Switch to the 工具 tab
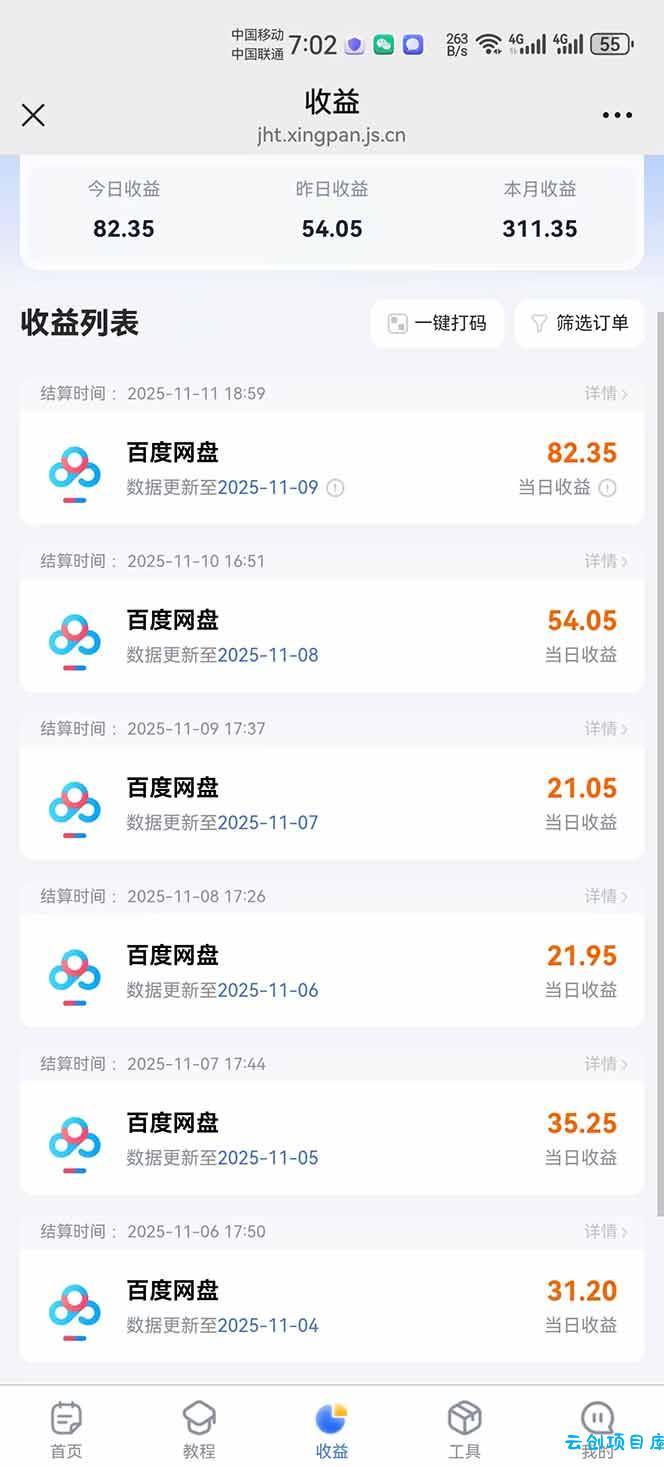The height and width of the screenshot is (1467, 664). 464,1430
